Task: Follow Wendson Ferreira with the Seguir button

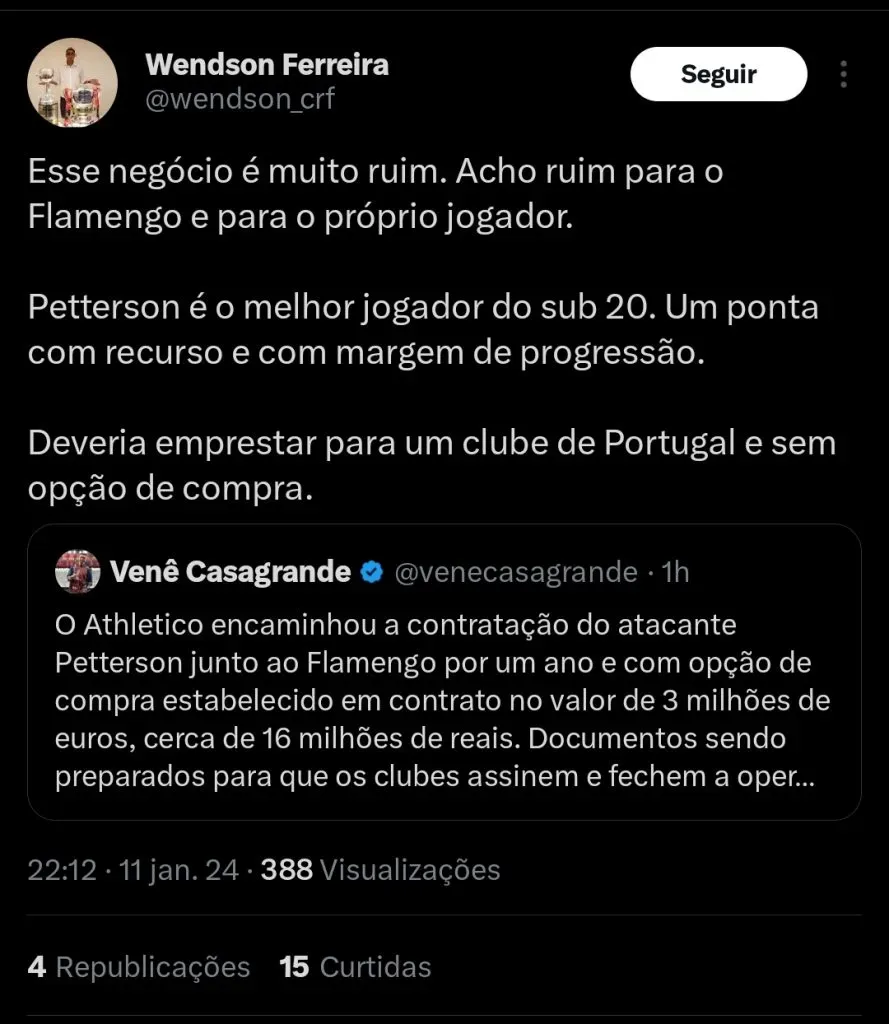Action: pyautogui.click(x=718, y=74)
